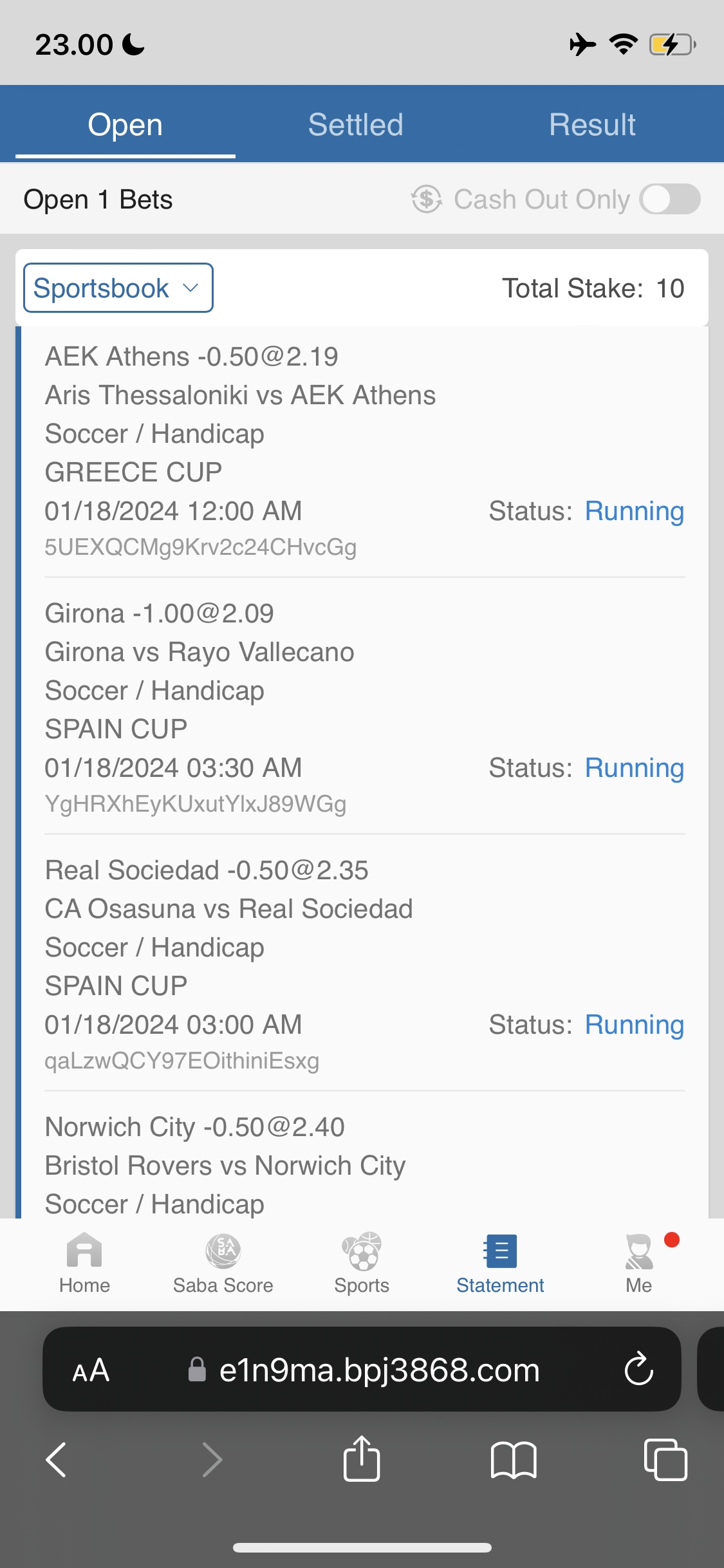Share this page from Safari toolbar
Screen dimensions: 724x1568
(362, 1459)
